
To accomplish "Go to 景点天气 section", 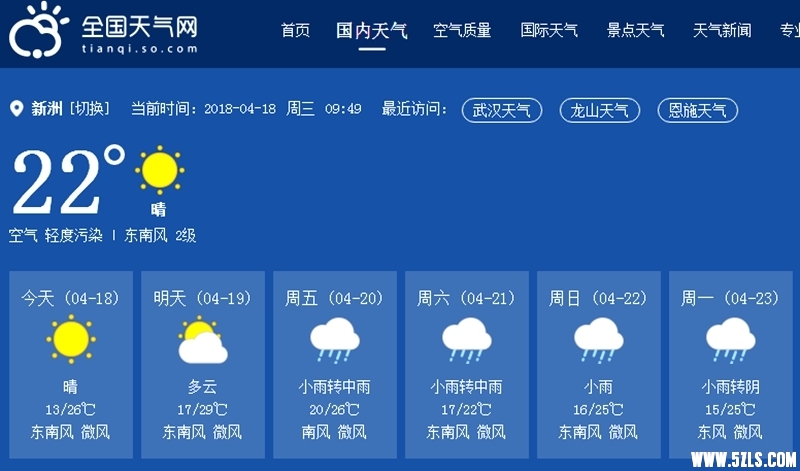I will click(x=635, y=31).
